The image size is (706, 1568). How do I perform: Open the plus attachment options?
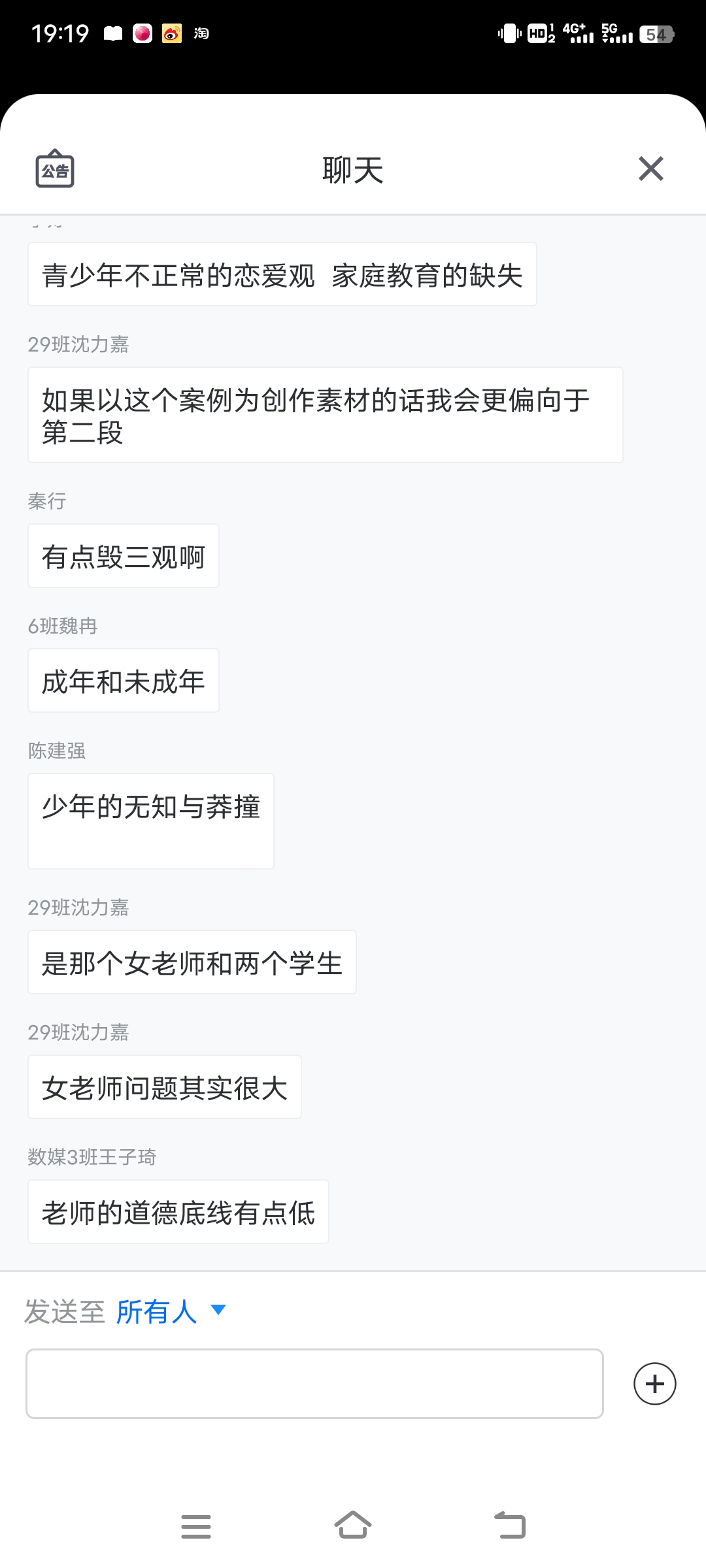(654, 1383)
